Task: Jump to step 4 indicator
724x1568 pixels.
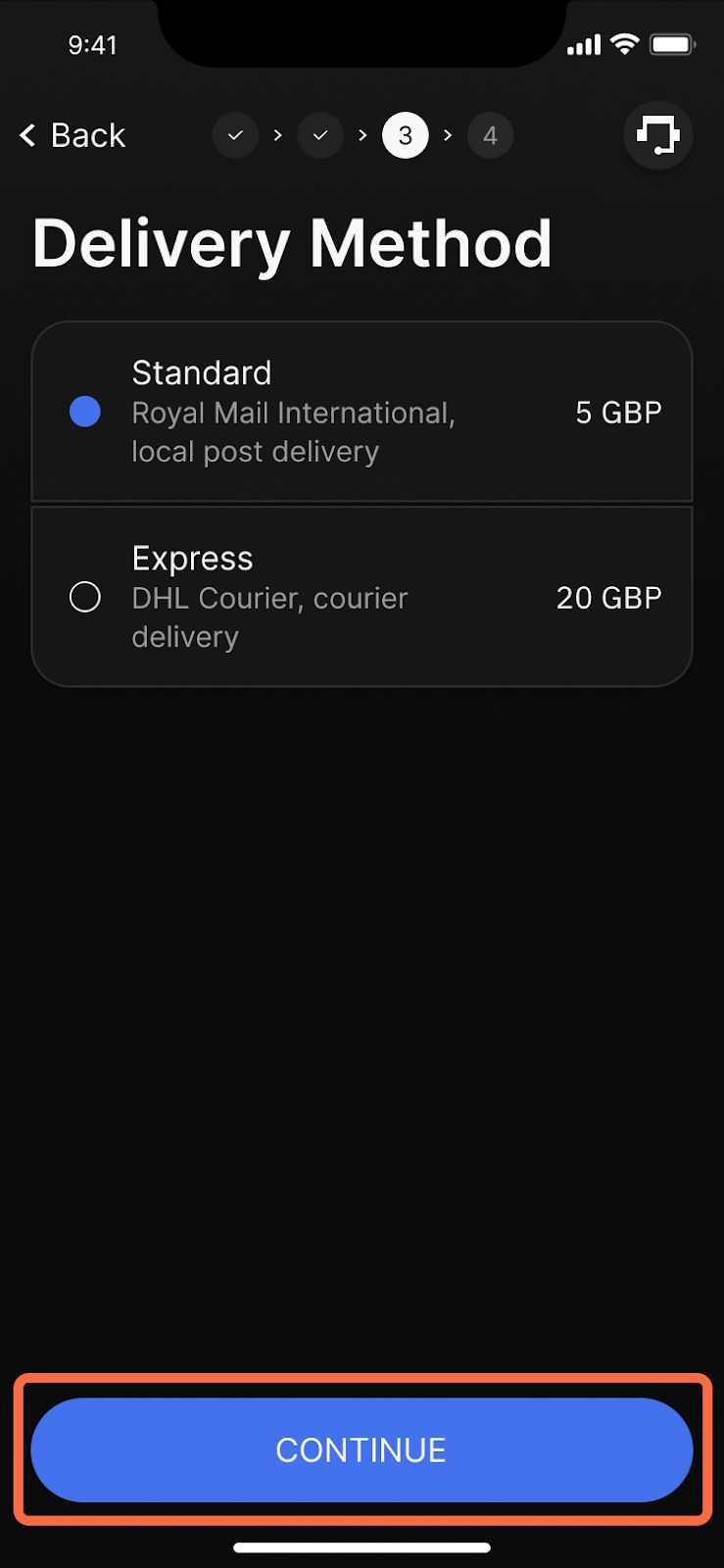Action: click(x=490, y=135)
